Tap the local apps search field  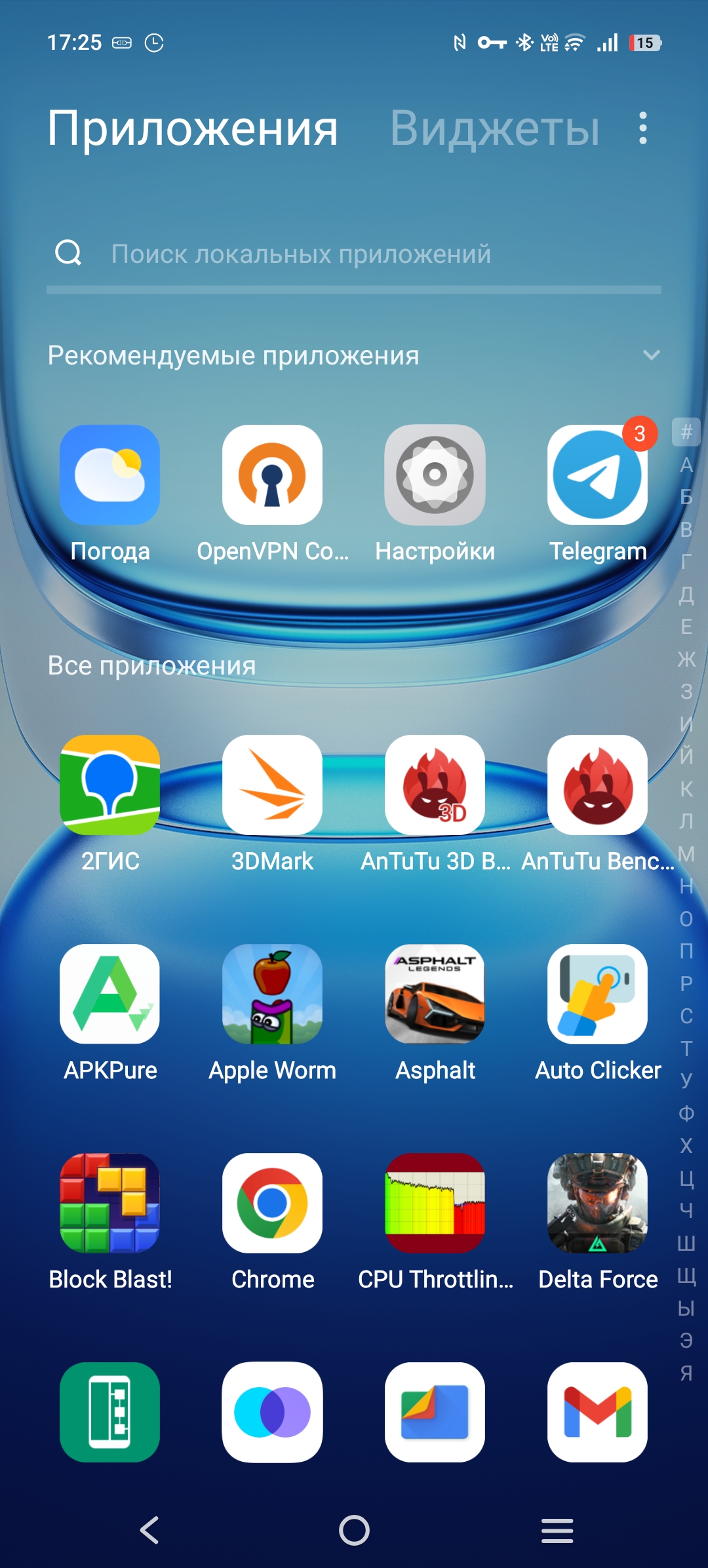[354, 254]
